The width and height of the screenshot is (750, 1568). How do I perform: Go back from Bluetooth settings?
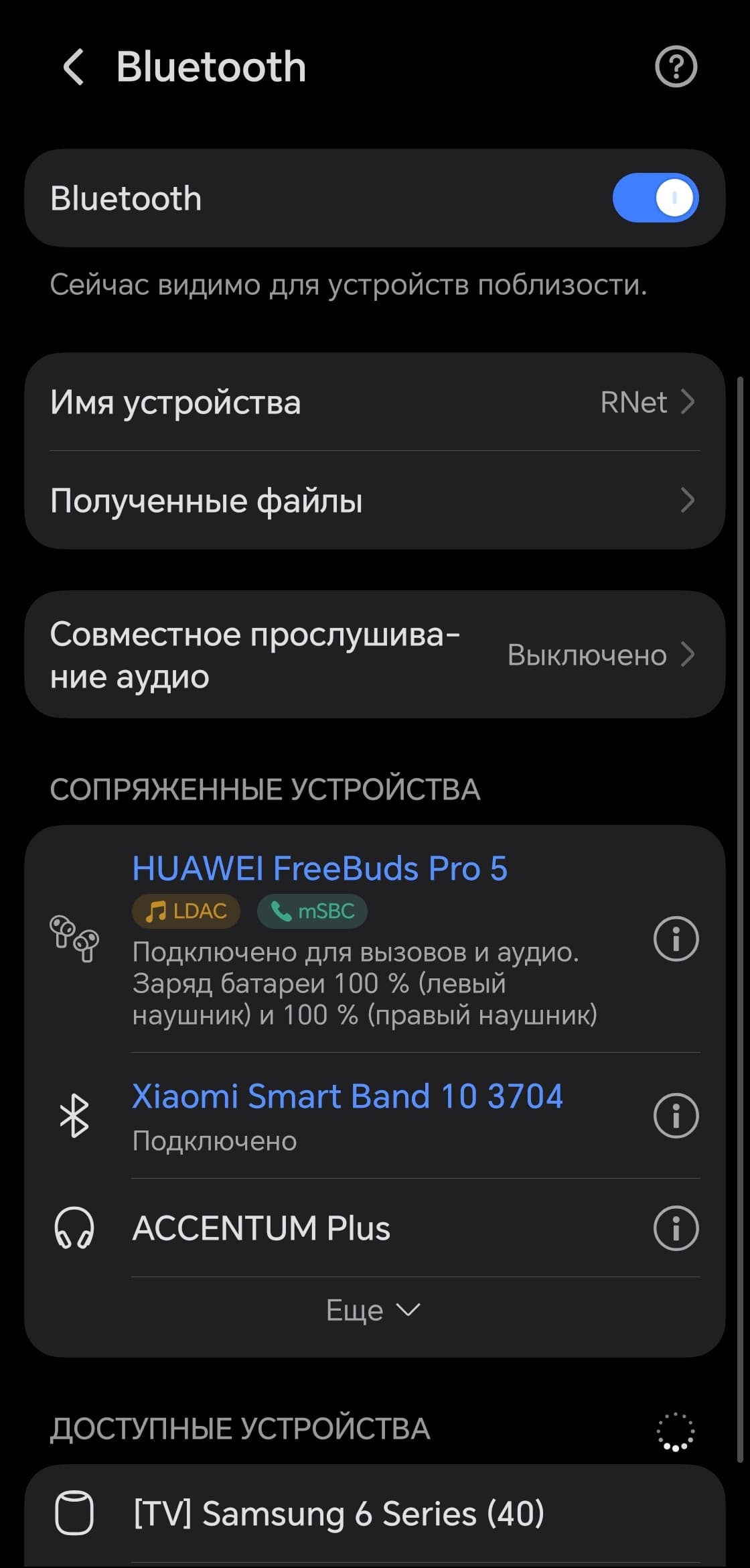pos(74,67)
